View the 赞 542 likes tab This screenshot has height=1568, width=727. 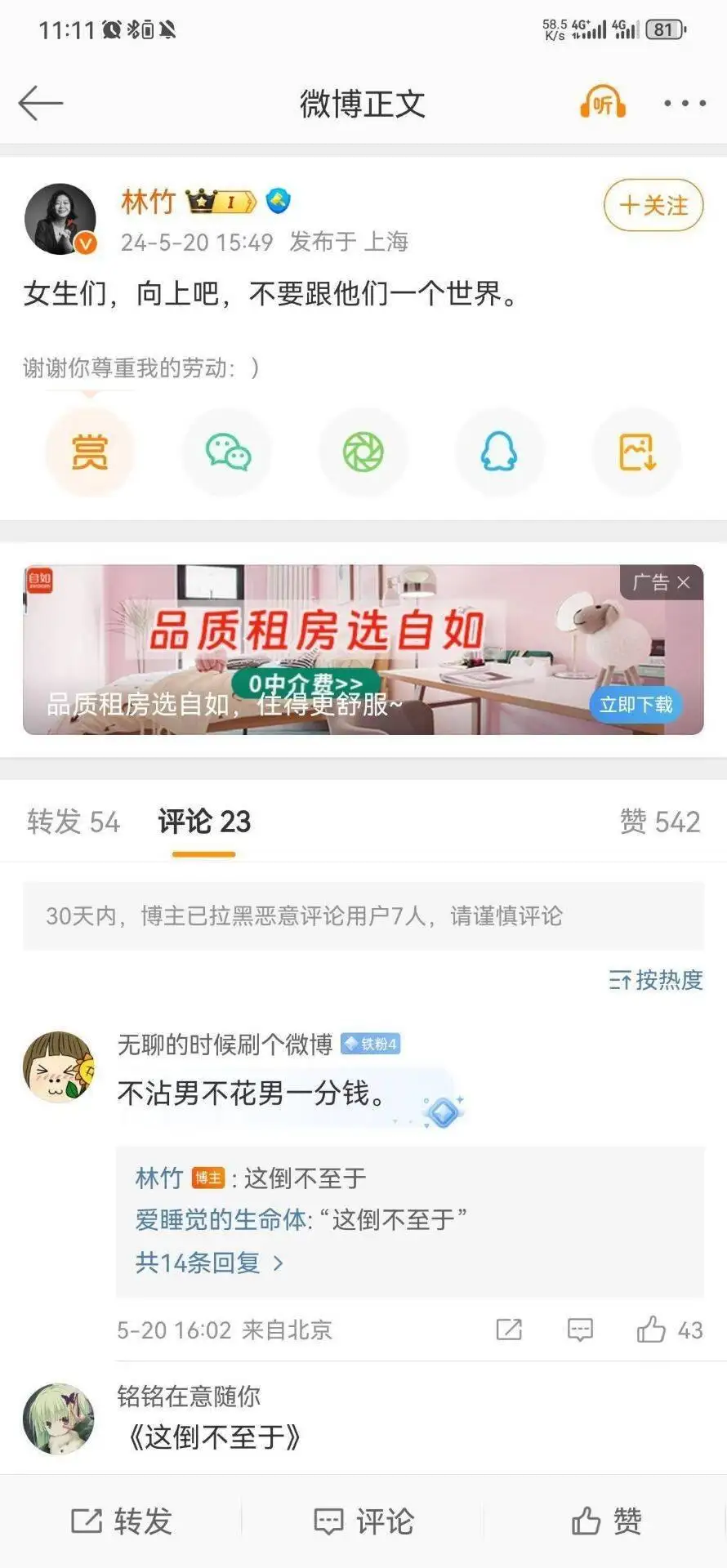tap(659, 822)
